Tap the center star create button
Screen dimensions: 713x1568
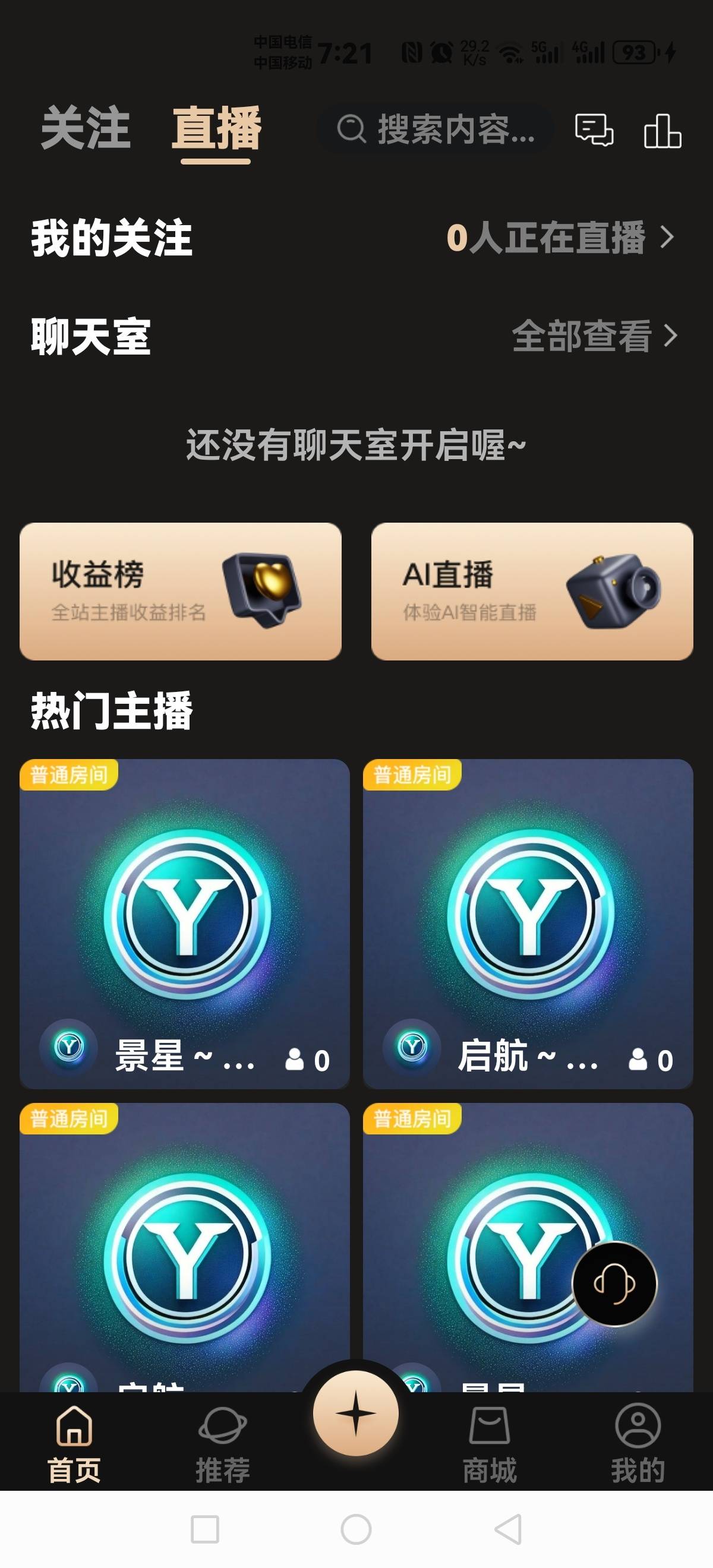click(355, 1412)
